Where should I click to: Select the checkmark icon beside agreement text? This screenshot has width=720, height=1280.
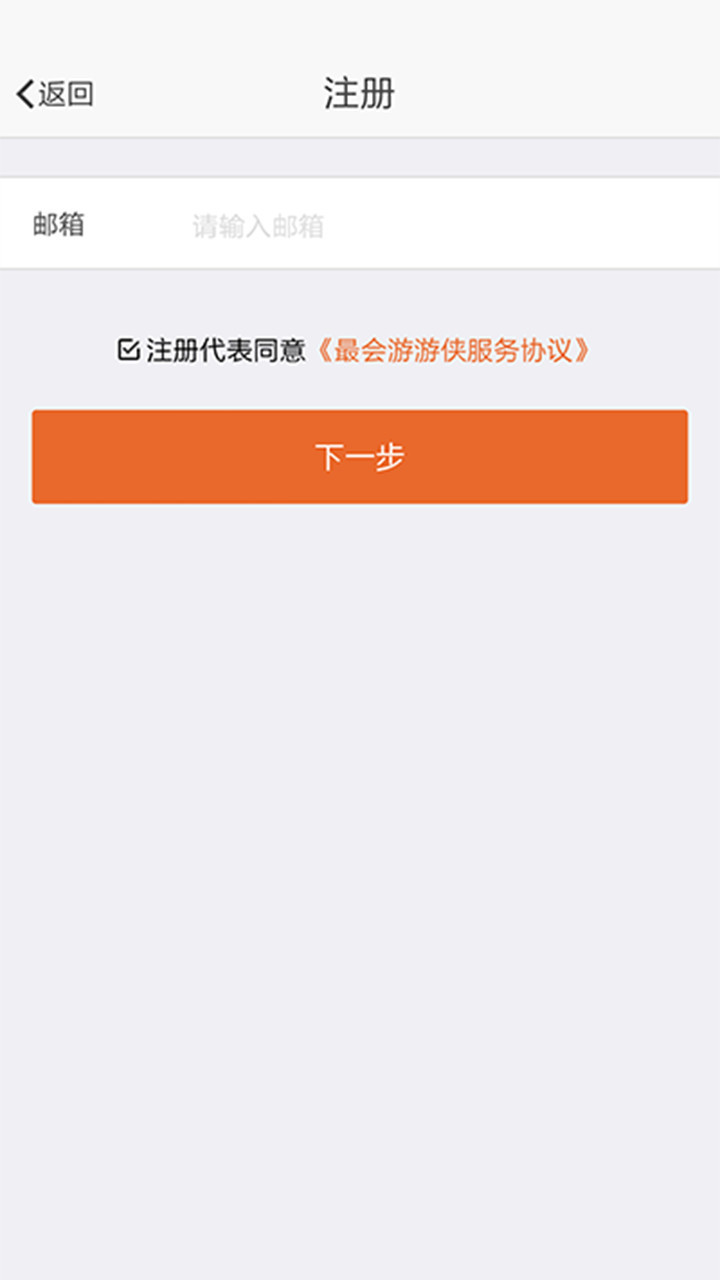pyautogui.click(x=126, y=350)
